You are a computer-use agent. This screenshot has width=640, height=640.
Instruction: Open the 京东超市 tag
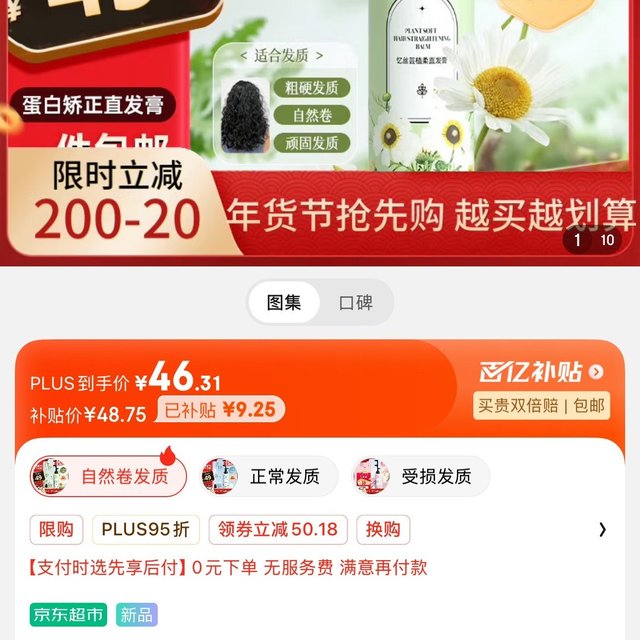(x=68, y=614)
